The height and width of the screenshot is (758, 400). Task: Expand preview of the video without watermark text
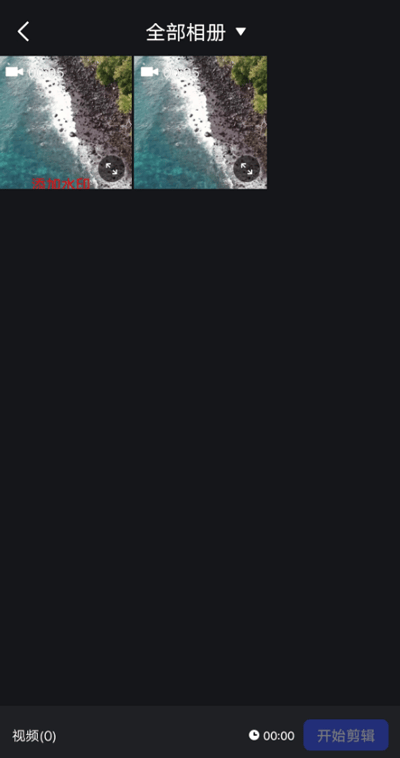coord(247,169)
